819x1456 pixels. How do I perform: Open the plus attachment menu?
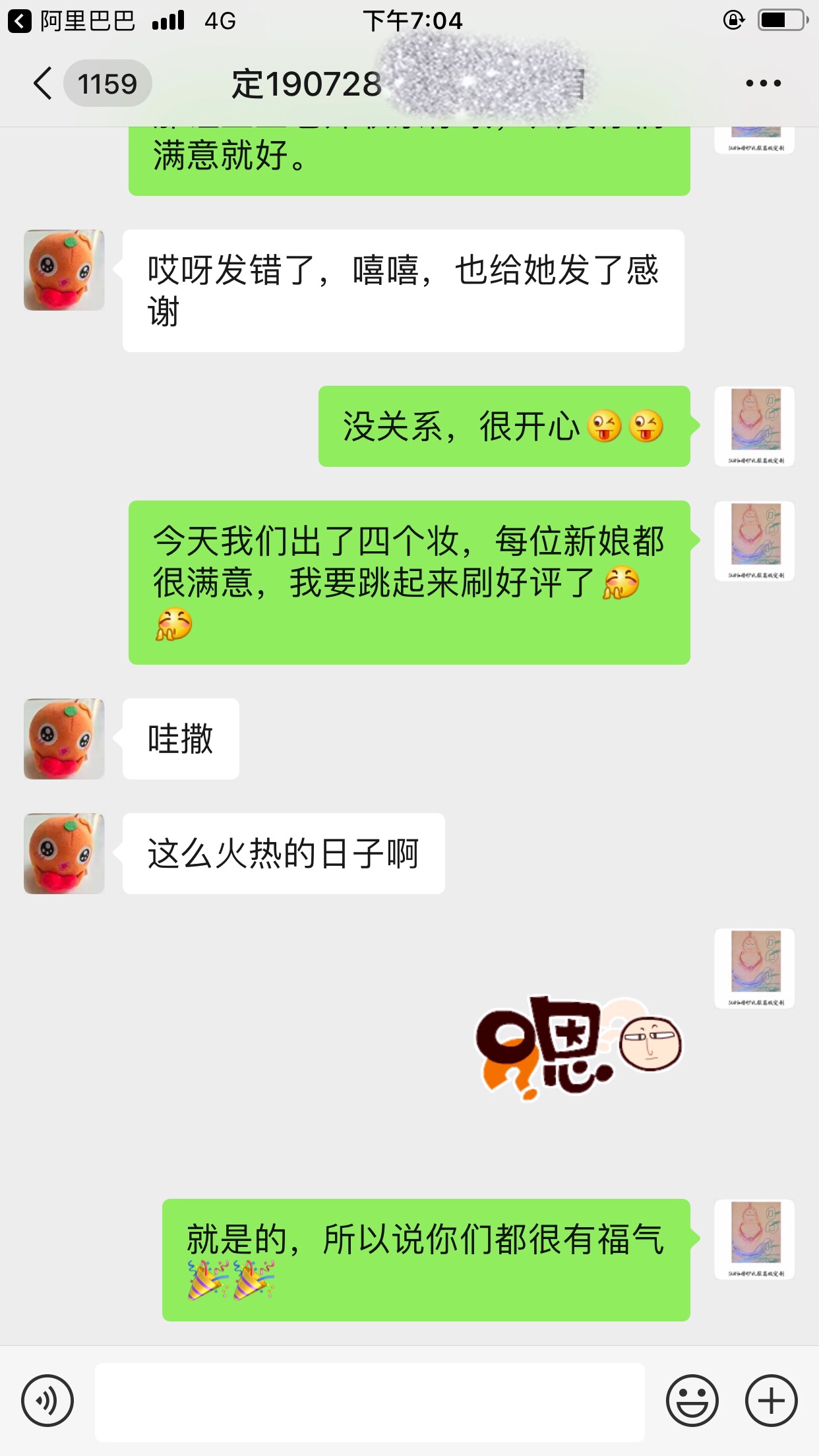tap(771, 1401)
